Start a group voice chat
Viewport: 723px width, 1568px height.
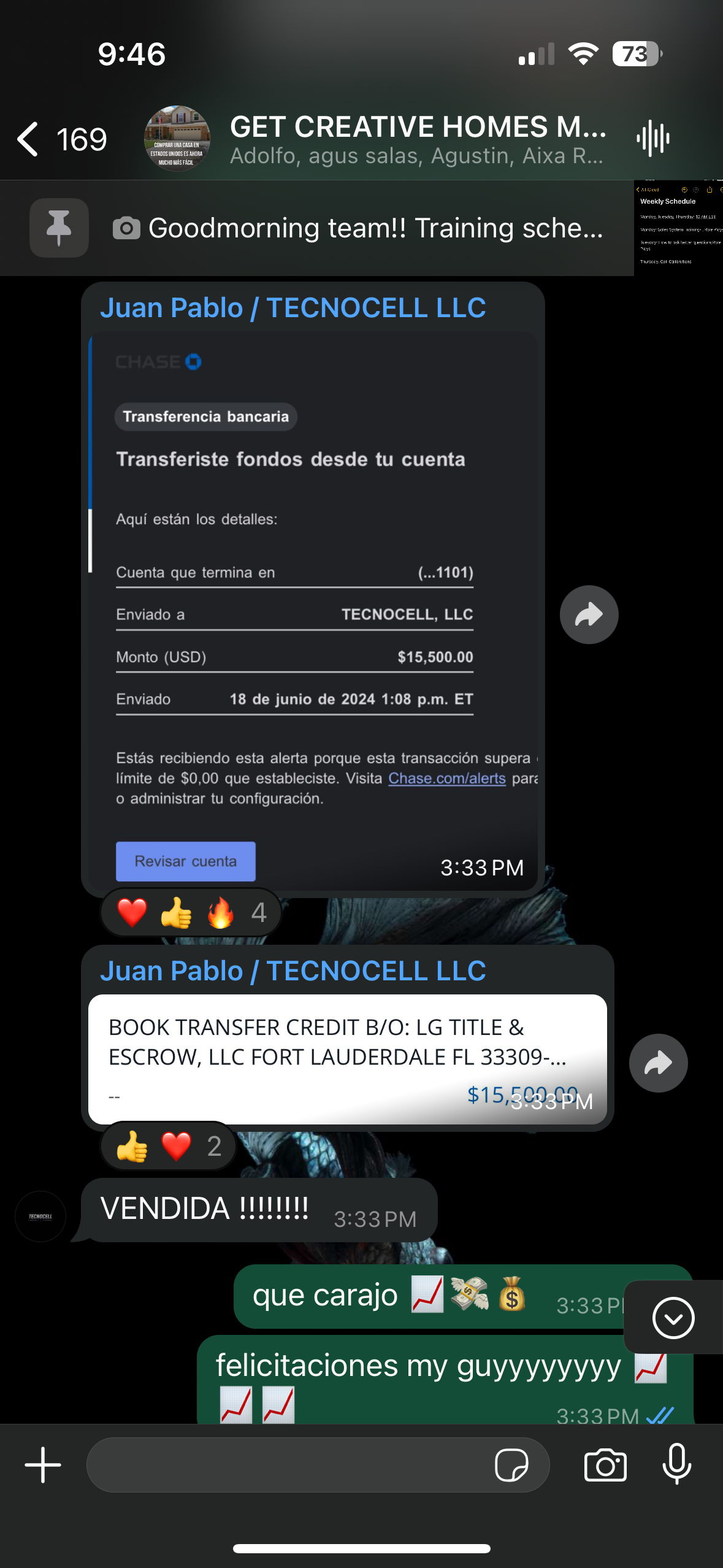[653, 139]
